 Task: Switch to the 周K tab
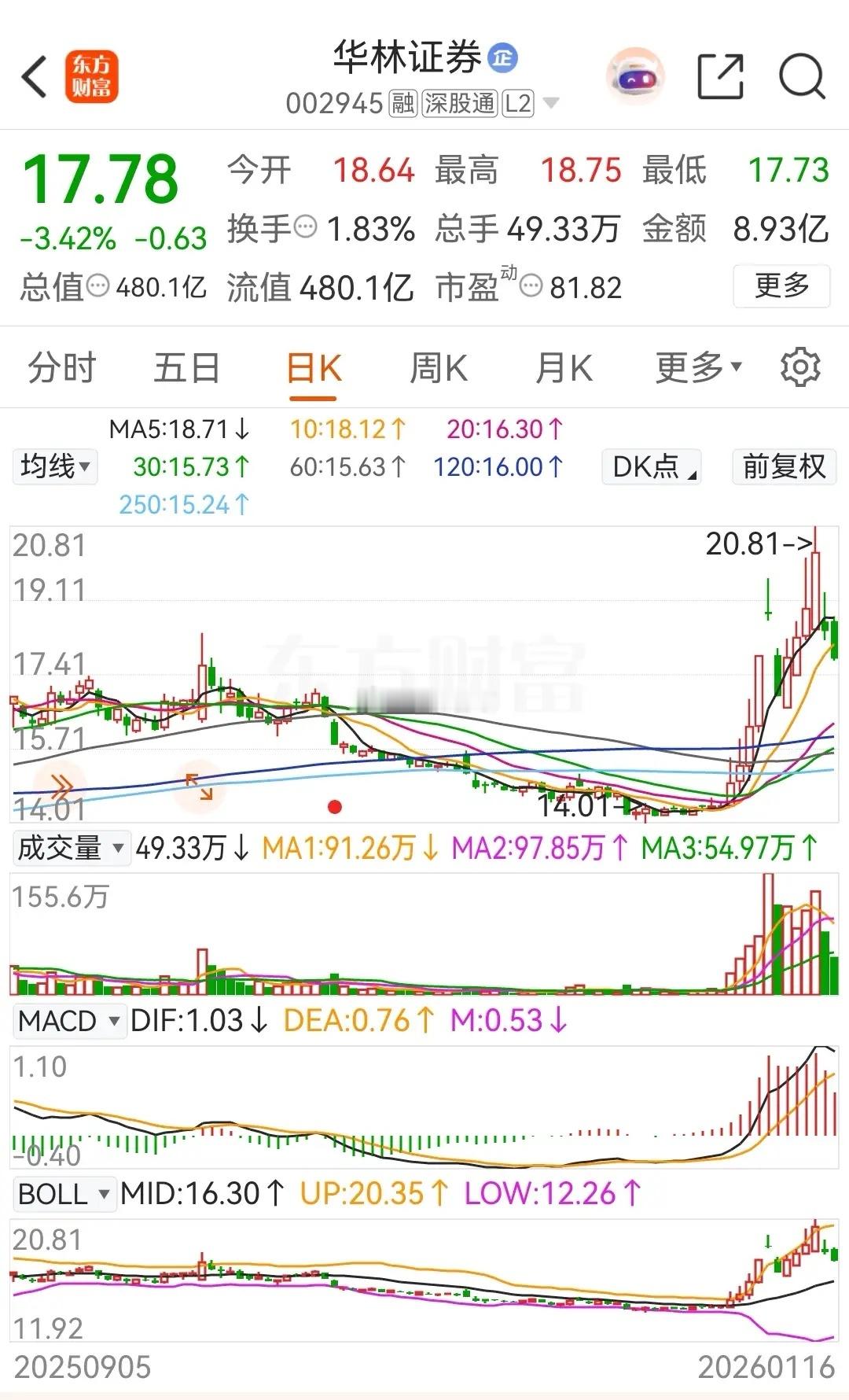[x=440, y=367]
